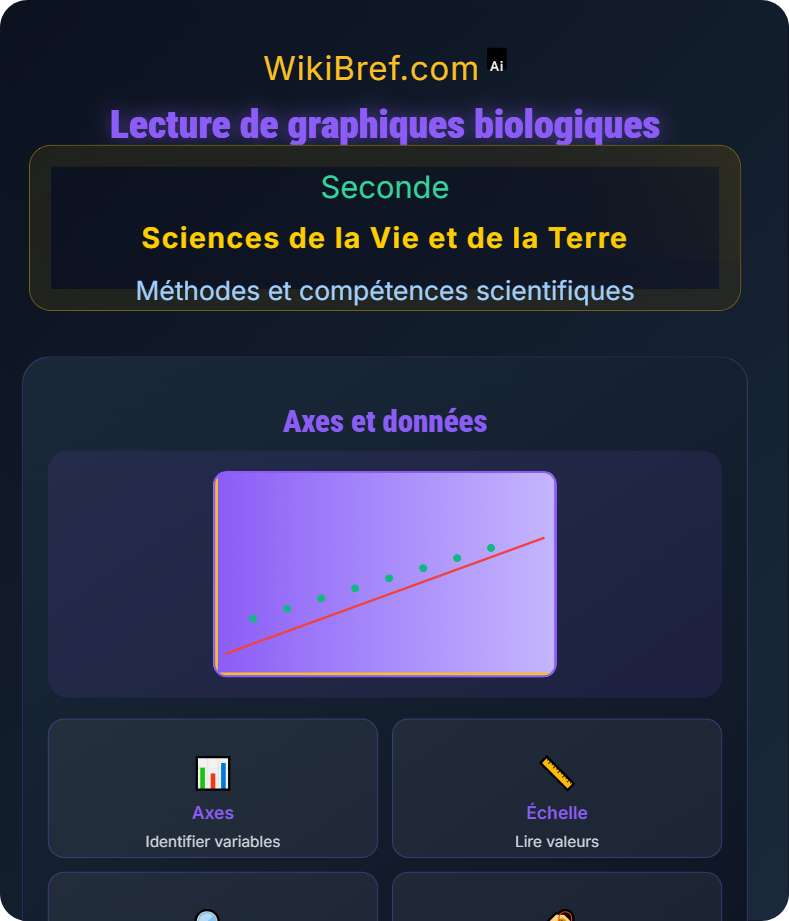Select the purple Échelle label
This screenshot has height=921, width=789.
tap(556, 813)
